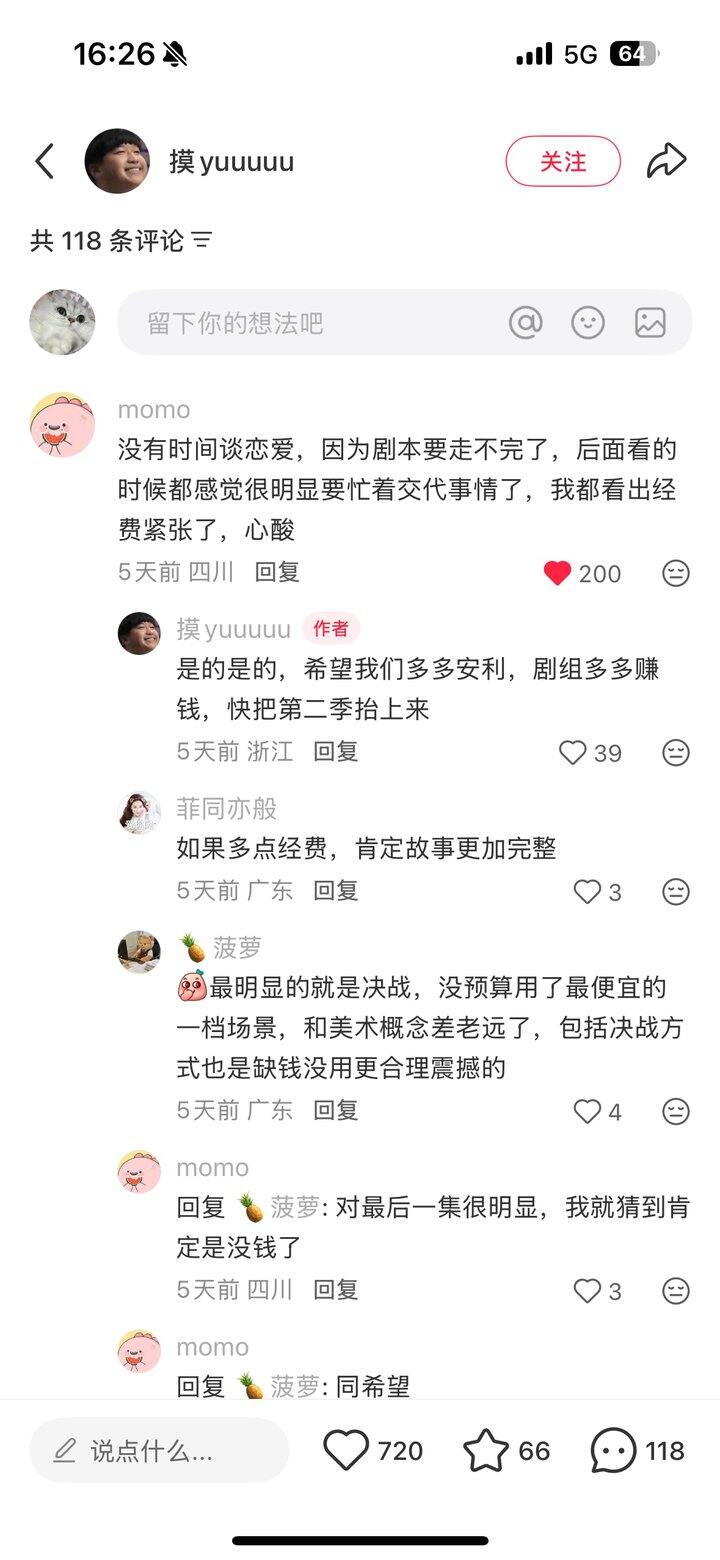Like momo's comment with 200 likes
Screen dimensions: 720x1560
[x=558, y=573]
